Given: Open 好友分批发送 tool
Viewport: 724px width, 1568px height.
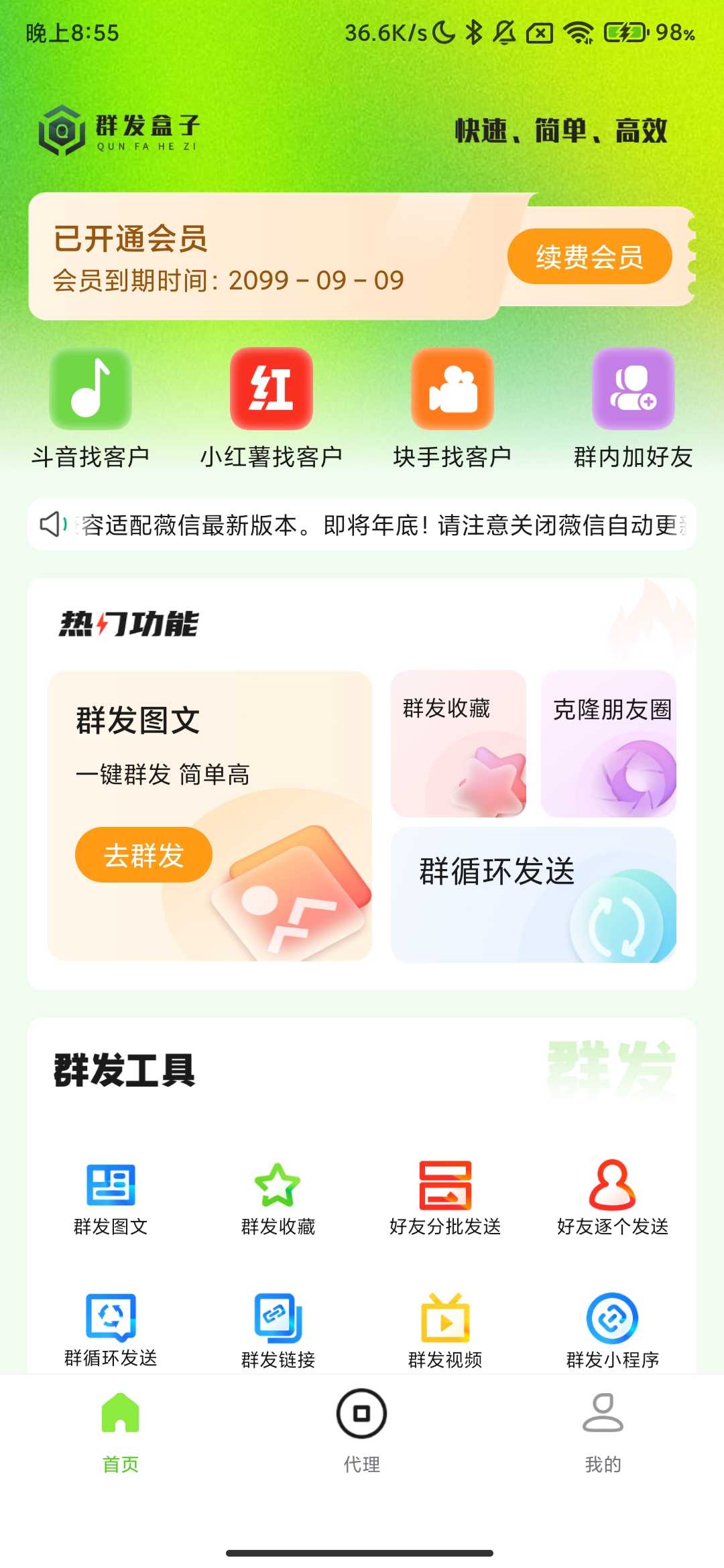Looking at the screenshot, I should [445, 1197].
